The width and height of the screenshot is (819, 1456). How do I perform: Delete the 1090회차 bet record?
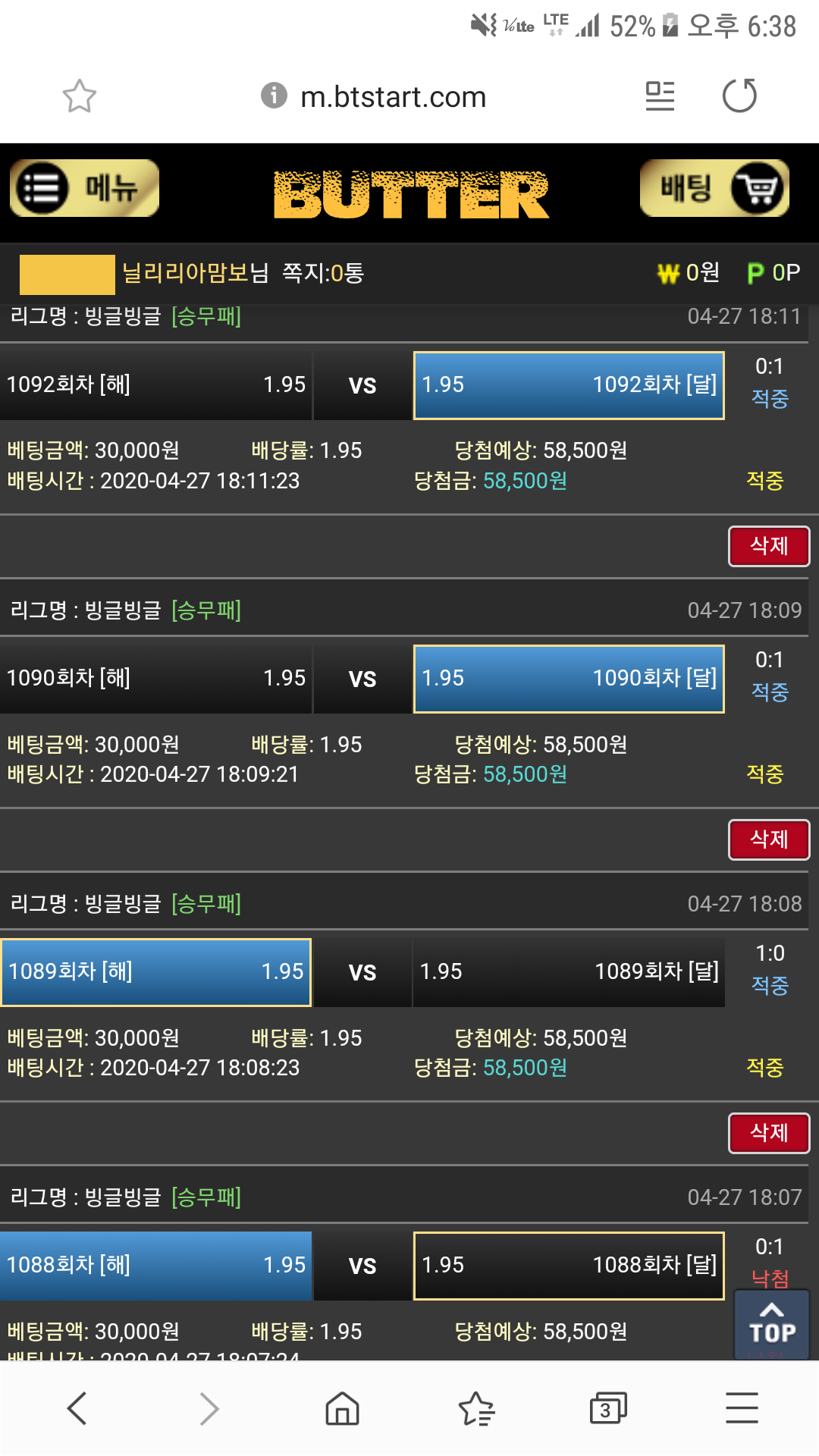point(768,839)
